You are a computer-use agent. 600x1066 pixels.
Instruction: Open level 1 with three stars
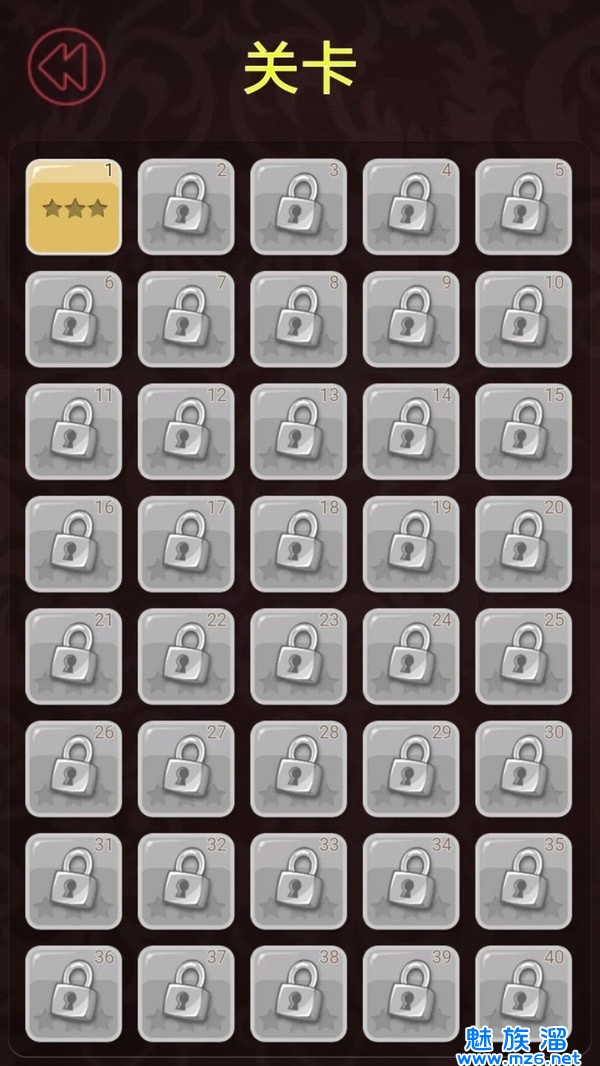(74, 207)
